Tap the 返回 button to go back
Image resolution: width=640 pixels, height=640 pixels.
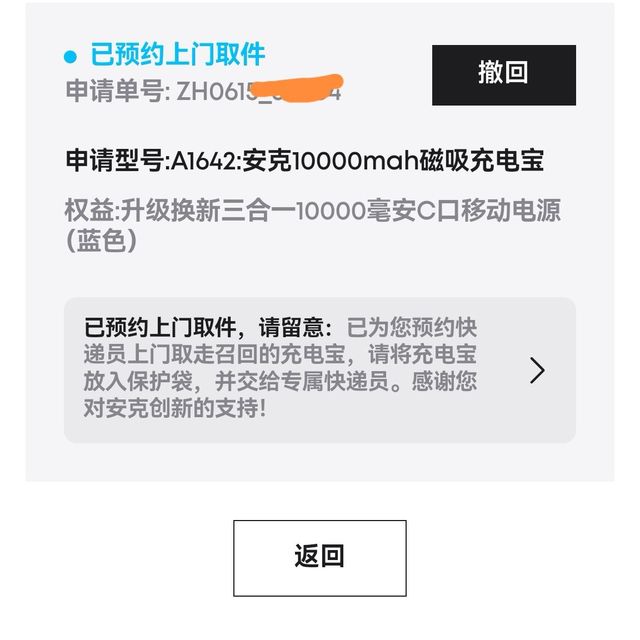tap(319, 557)
